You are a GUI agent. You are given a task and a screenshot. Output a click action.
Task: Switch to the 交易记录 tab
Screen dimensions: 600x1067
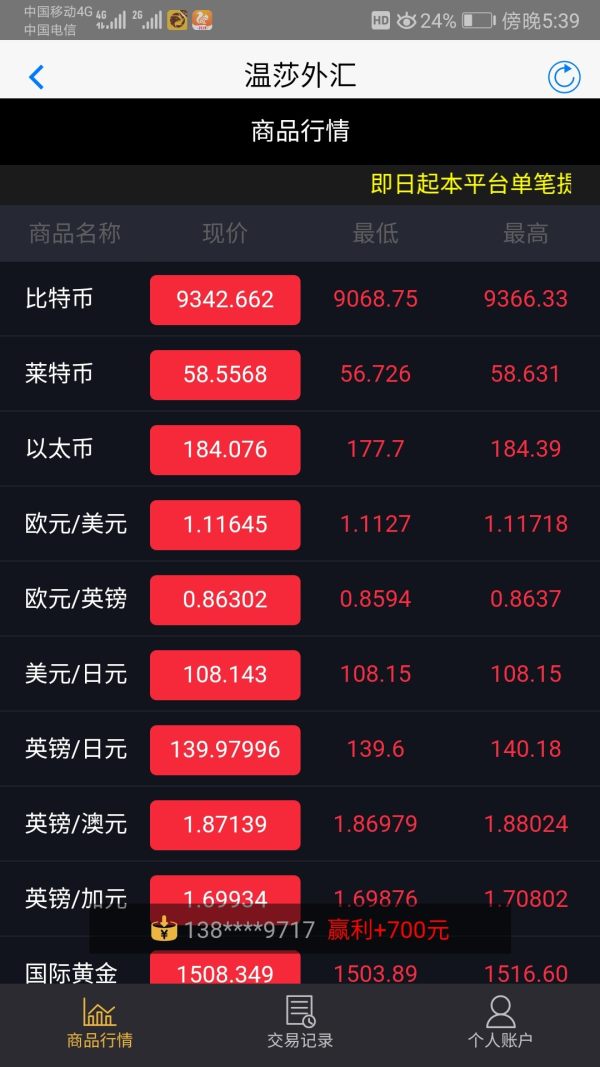300,1022
